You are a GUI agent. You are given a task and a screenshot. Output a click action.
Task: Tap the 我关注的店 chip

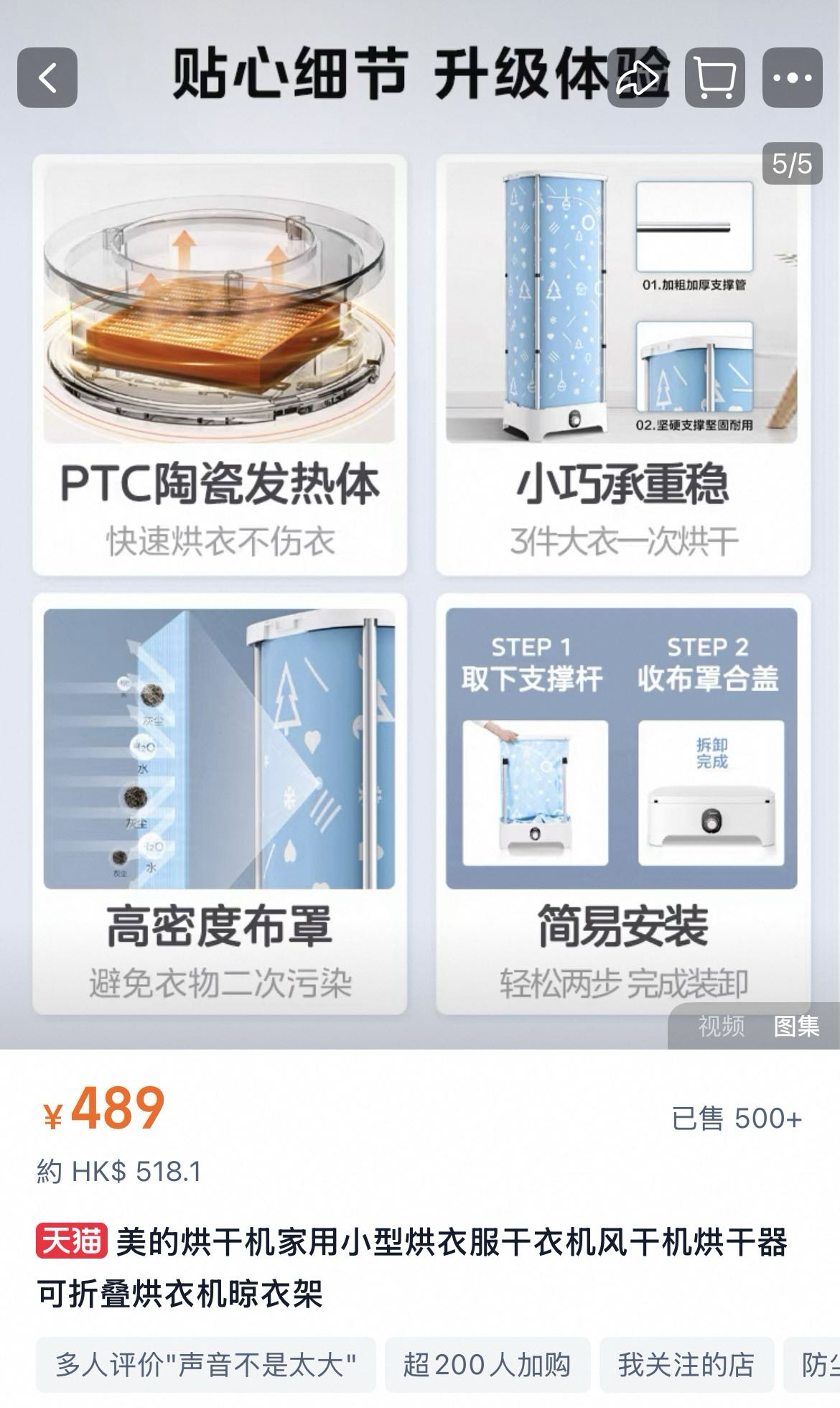(x=686, y=1364)
